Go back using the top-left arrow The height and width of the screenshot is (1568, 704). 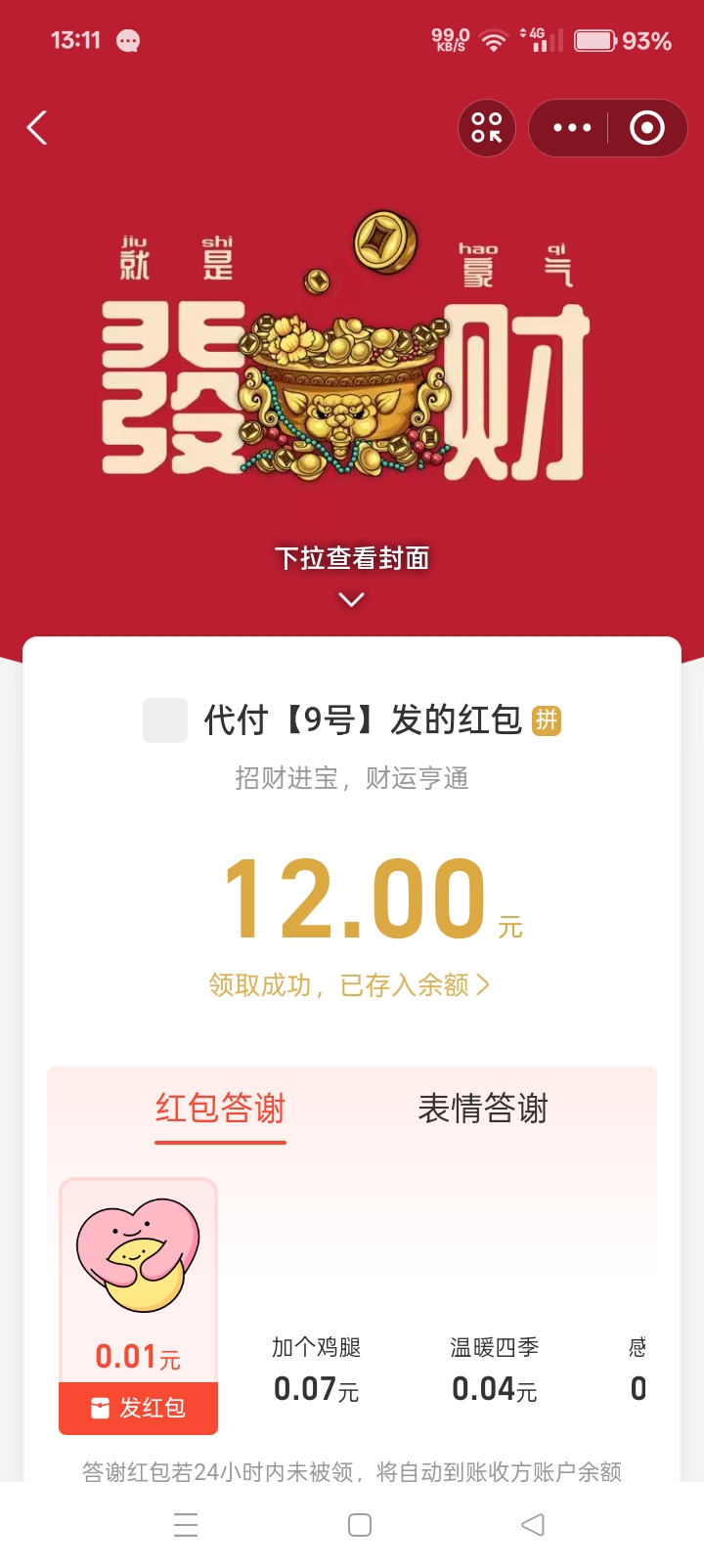point(37,128)
